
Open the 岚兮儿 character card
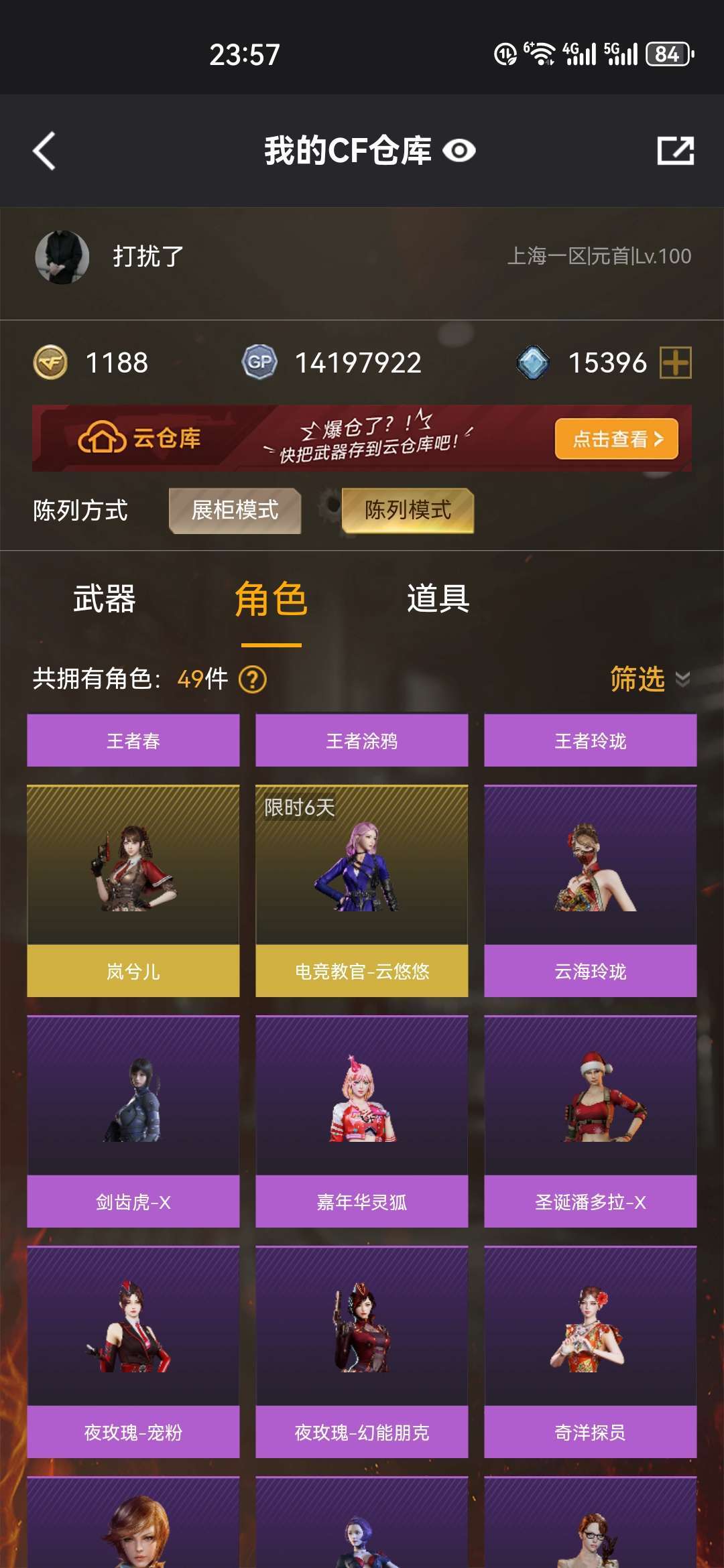point(133,891)
